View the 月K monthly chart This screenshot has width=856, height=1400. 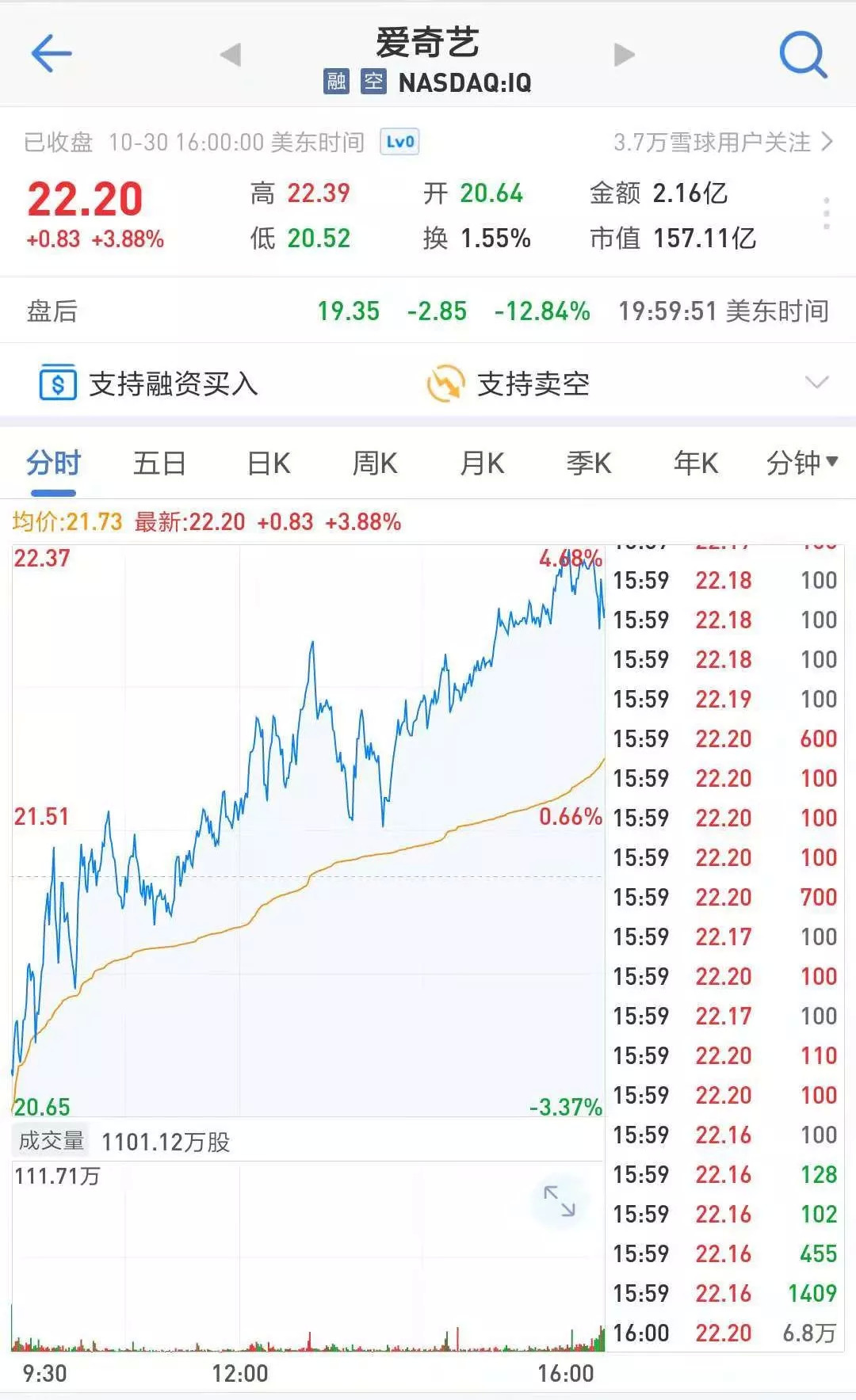(482, 463)
